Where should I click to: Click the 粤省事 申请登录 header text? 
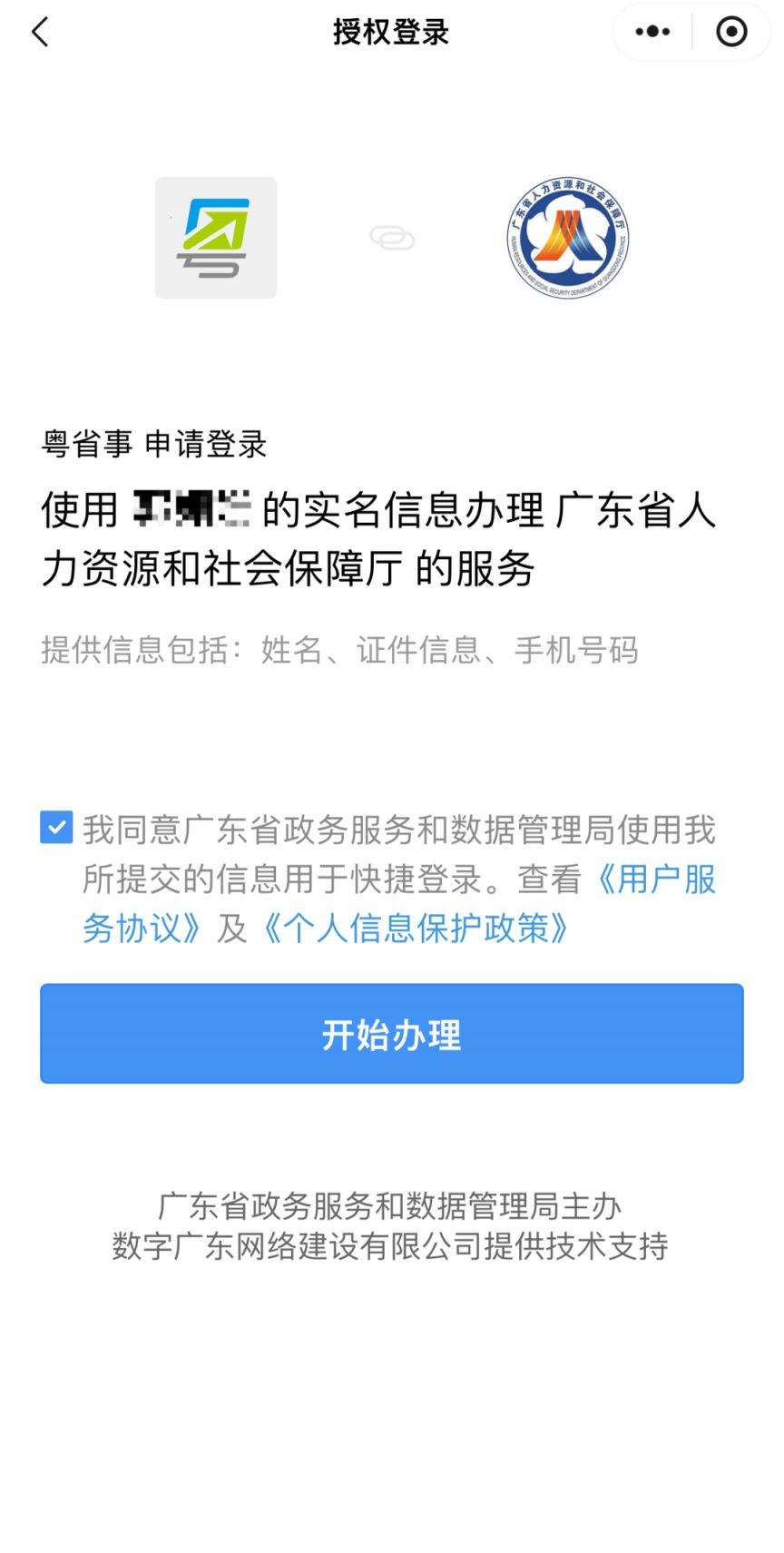coord(152,444)
